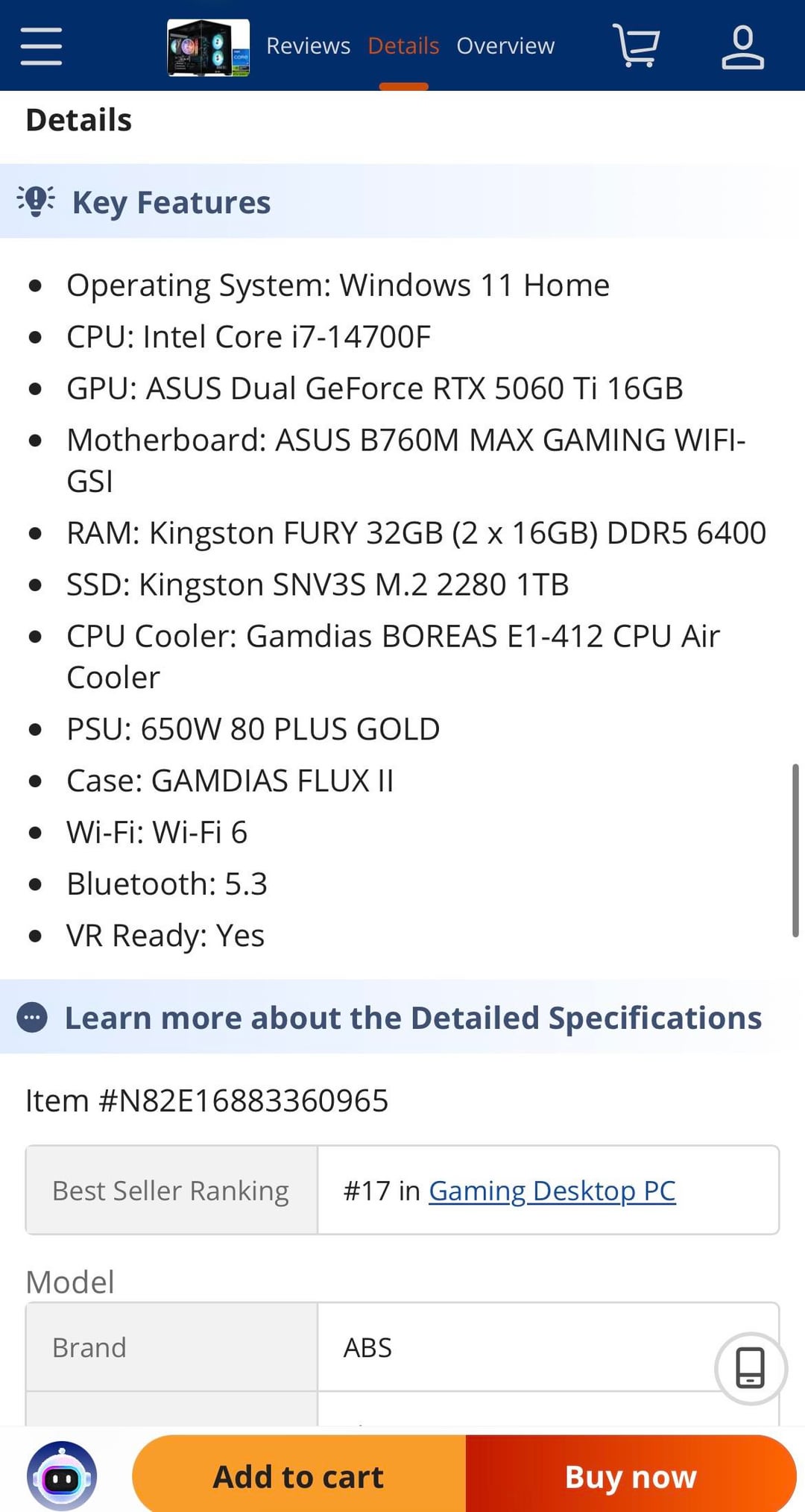The image size is (805, 1512).
Task: Switch to the Reviews tab
Action: coord(308,46)
